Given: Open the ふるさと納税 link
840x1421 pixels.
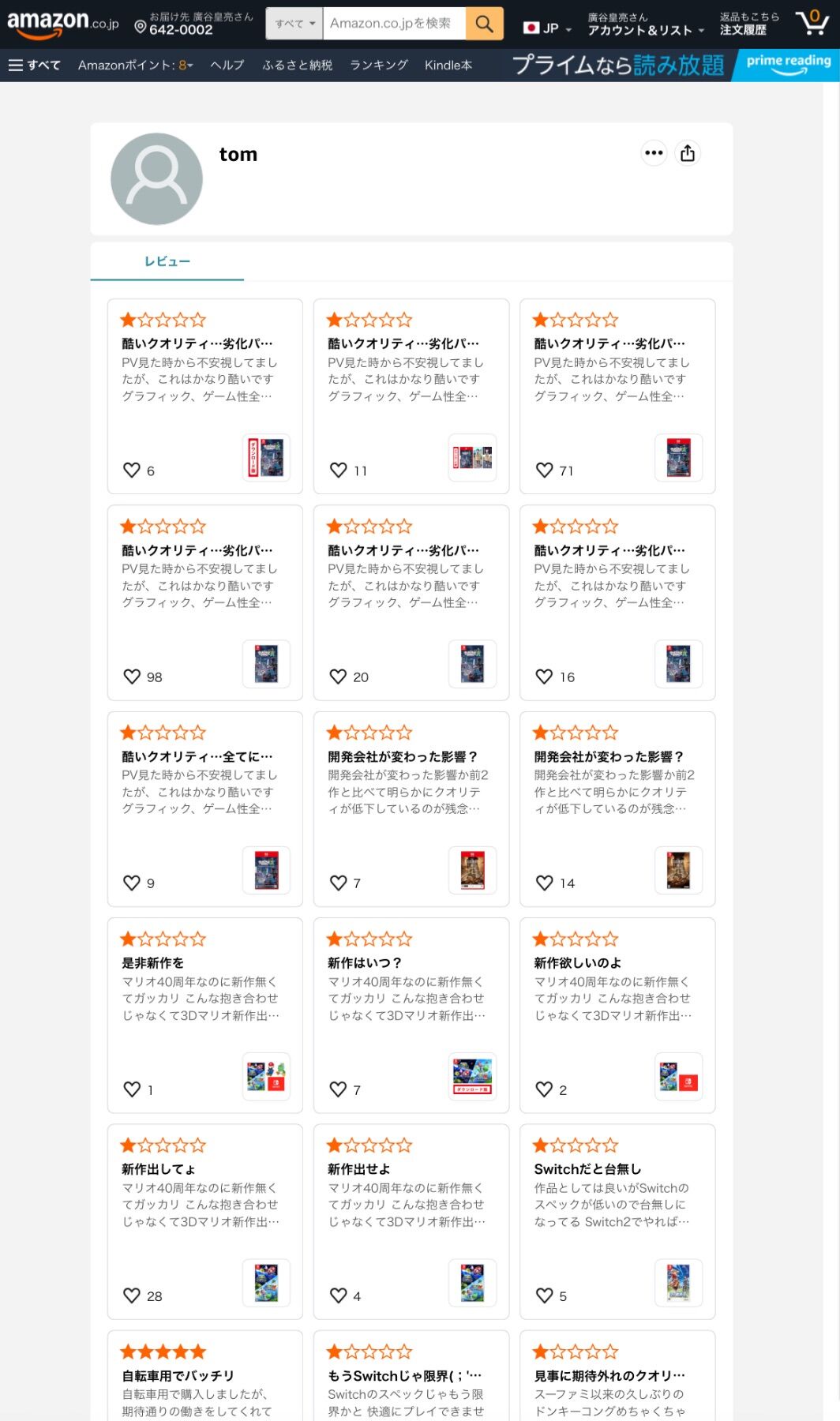Looking at the screenshot, I should (x=298, y=66).
